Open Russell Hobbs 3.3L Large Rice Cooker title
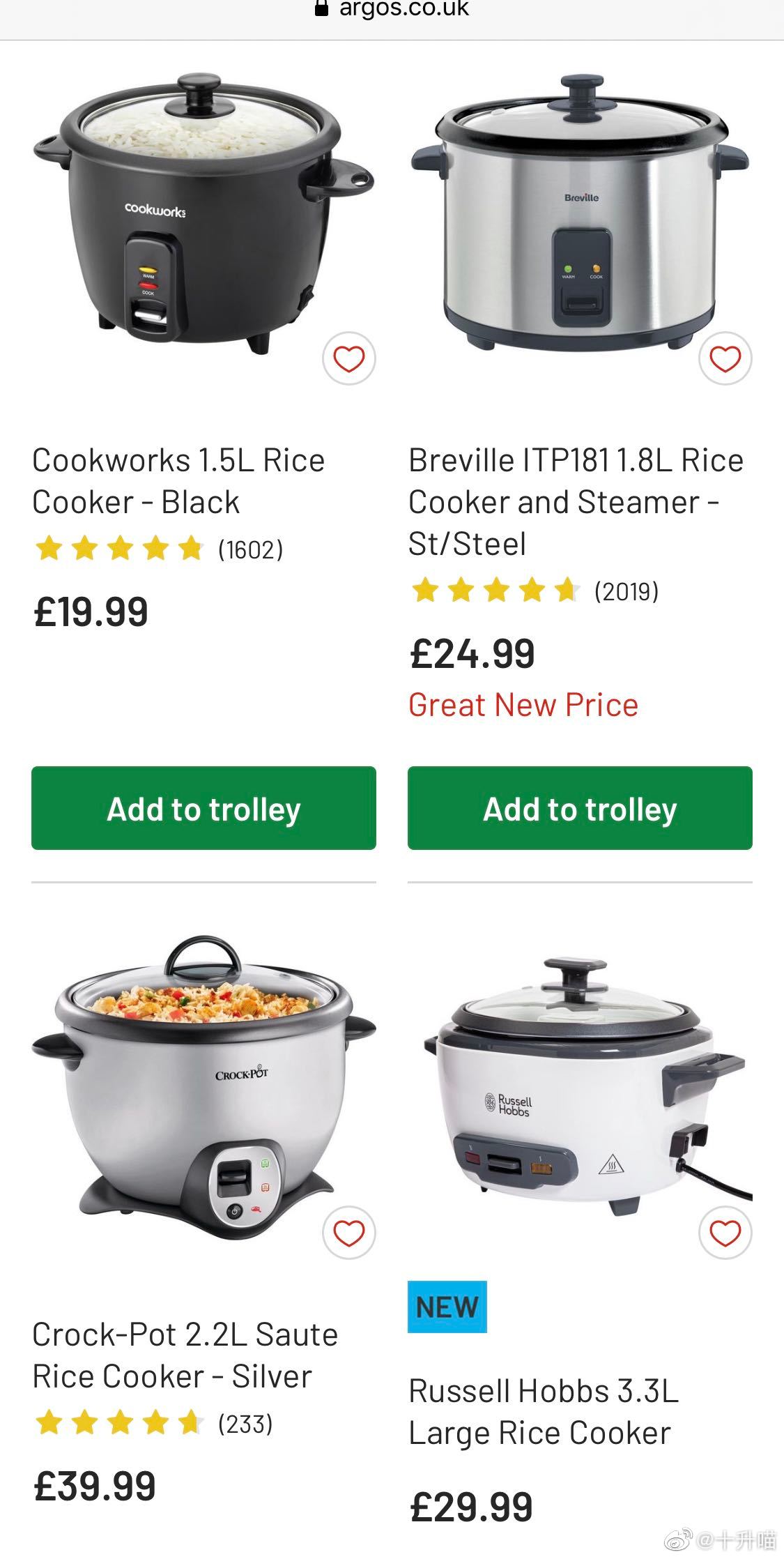 (543, 1411)
